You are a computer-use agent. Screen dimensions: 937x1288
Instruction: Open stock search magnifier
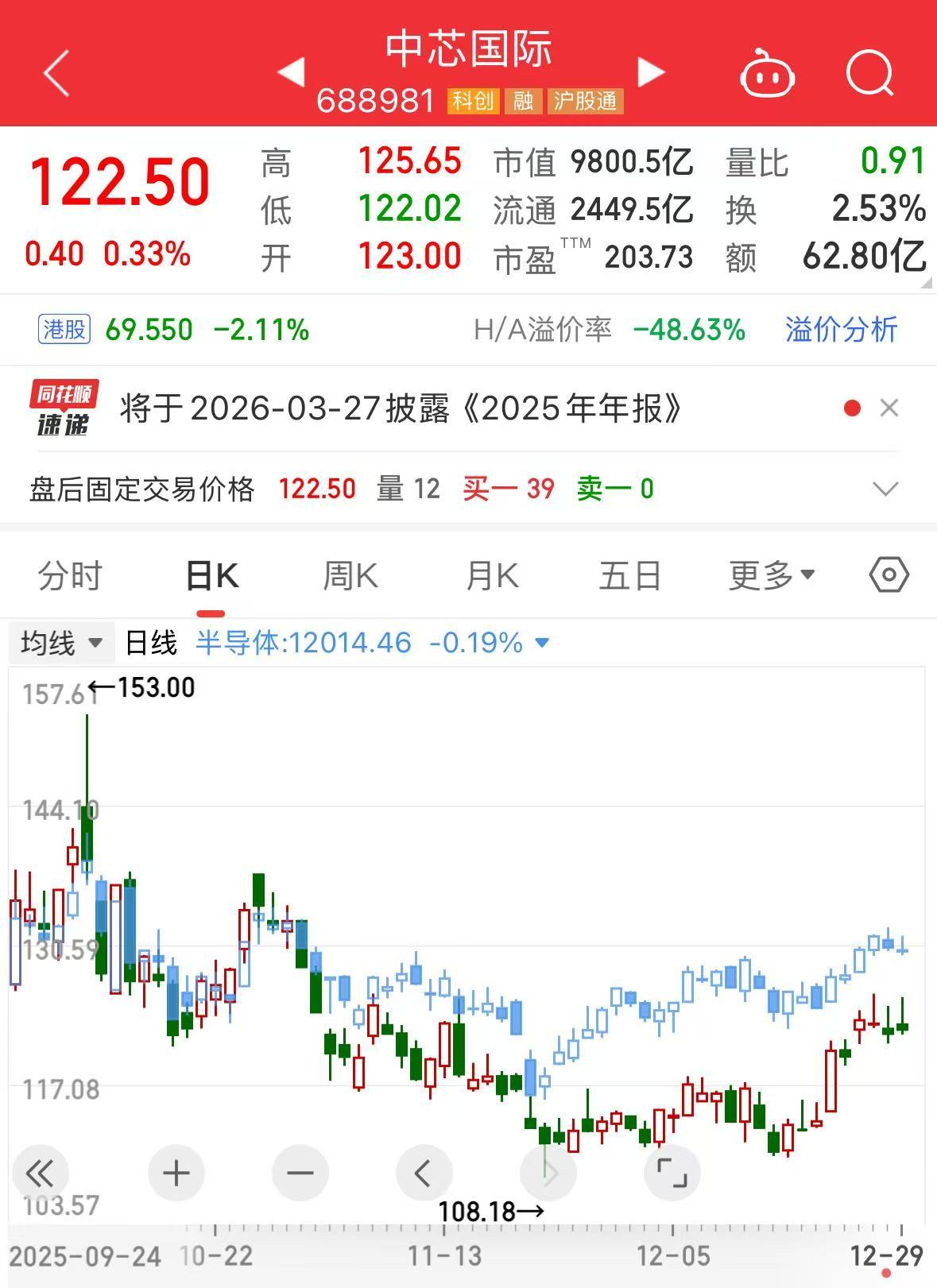click(x=869, y=74)
